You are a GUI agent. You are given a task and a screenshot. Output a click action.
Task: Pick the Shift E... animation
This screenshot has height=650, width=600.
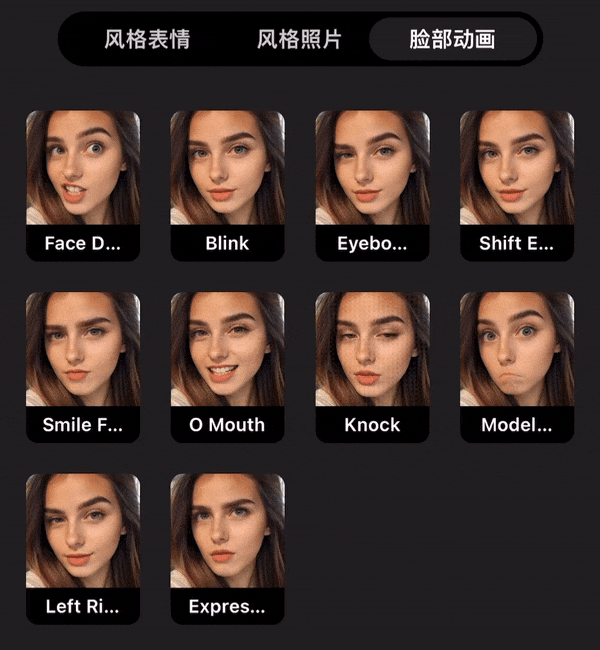[516, 185]
